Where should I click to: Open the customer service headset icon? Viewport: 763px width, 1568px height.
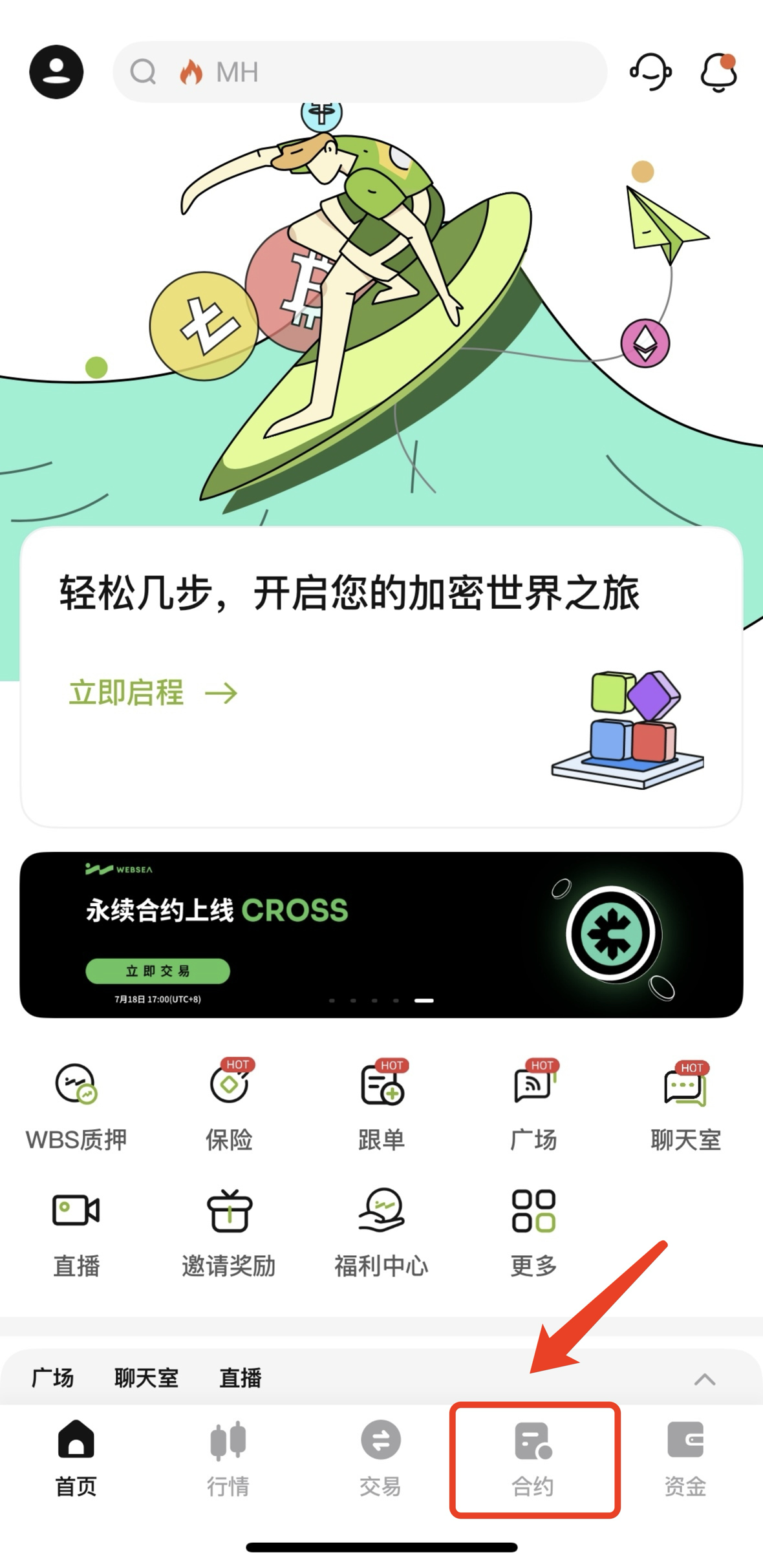(x=652, y=72)
